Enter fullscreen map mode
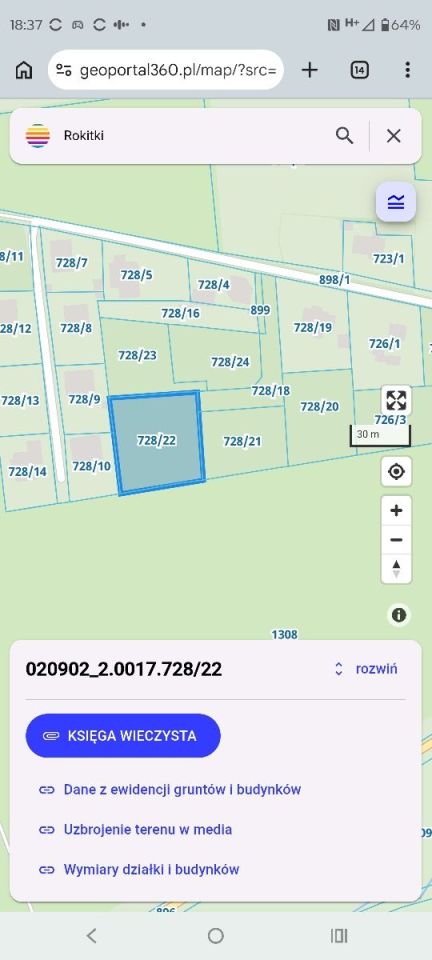Image resolution: width=432 pixels, height=960 pixels. pyautogui.click(x=397, y=401)
